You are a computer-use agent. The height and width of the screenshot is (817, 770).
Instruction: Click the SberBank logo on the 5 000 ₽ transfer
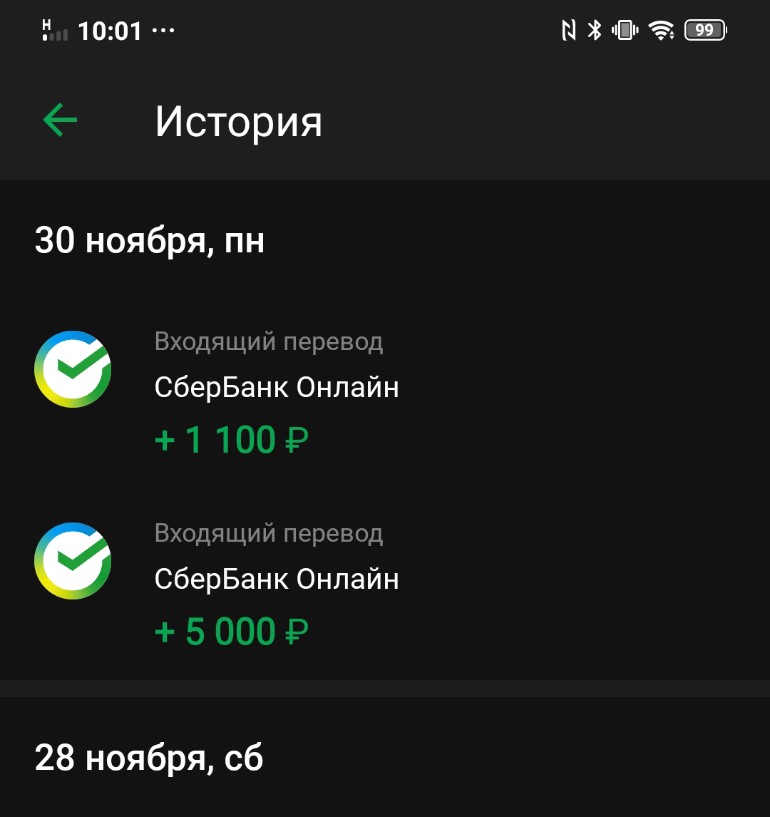pos(72,561)
